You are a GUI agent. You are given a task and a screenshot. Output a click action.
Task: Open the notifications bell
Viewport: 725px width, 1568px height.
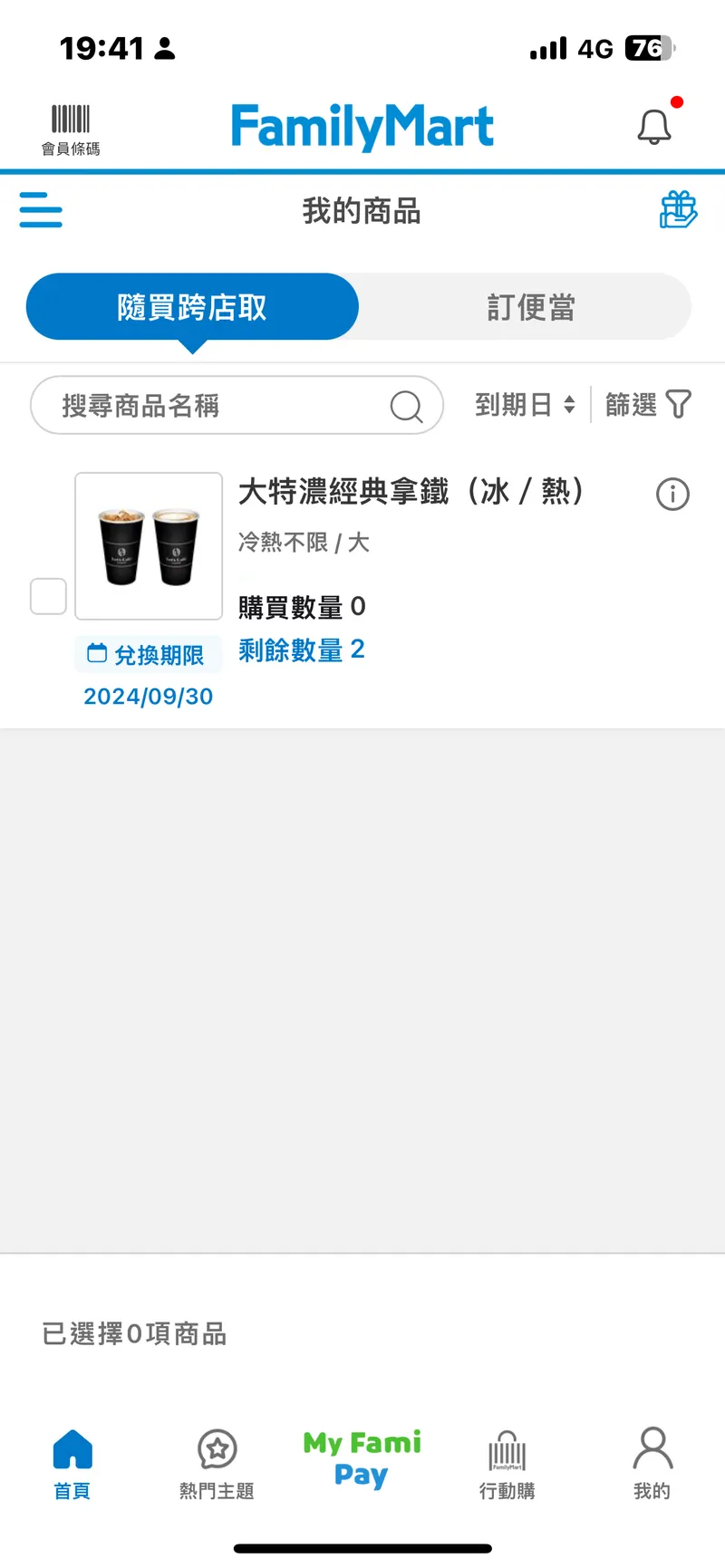(654, 127)
